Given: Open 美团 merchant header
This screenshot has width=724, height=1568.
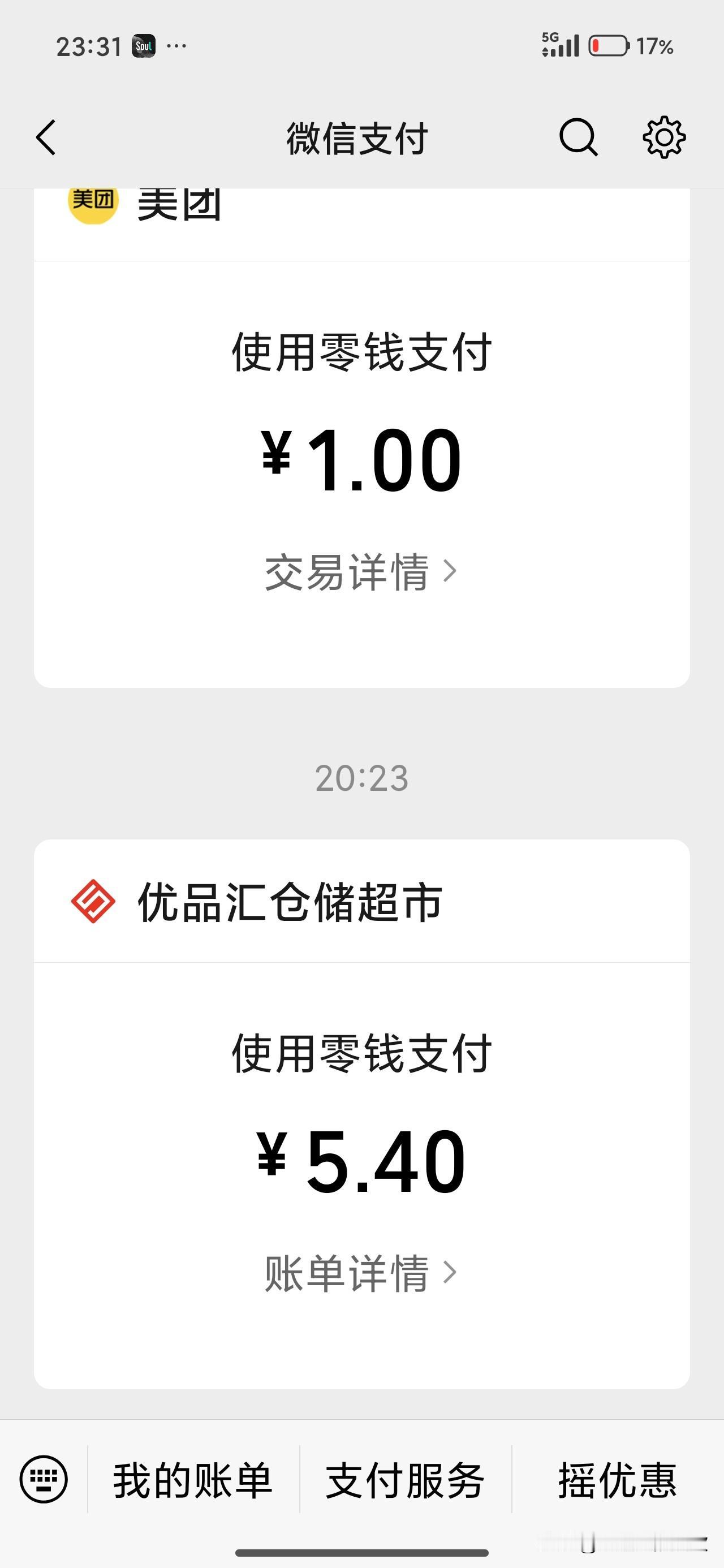Looking at the screenshot, I should click(x=361, y=225).
